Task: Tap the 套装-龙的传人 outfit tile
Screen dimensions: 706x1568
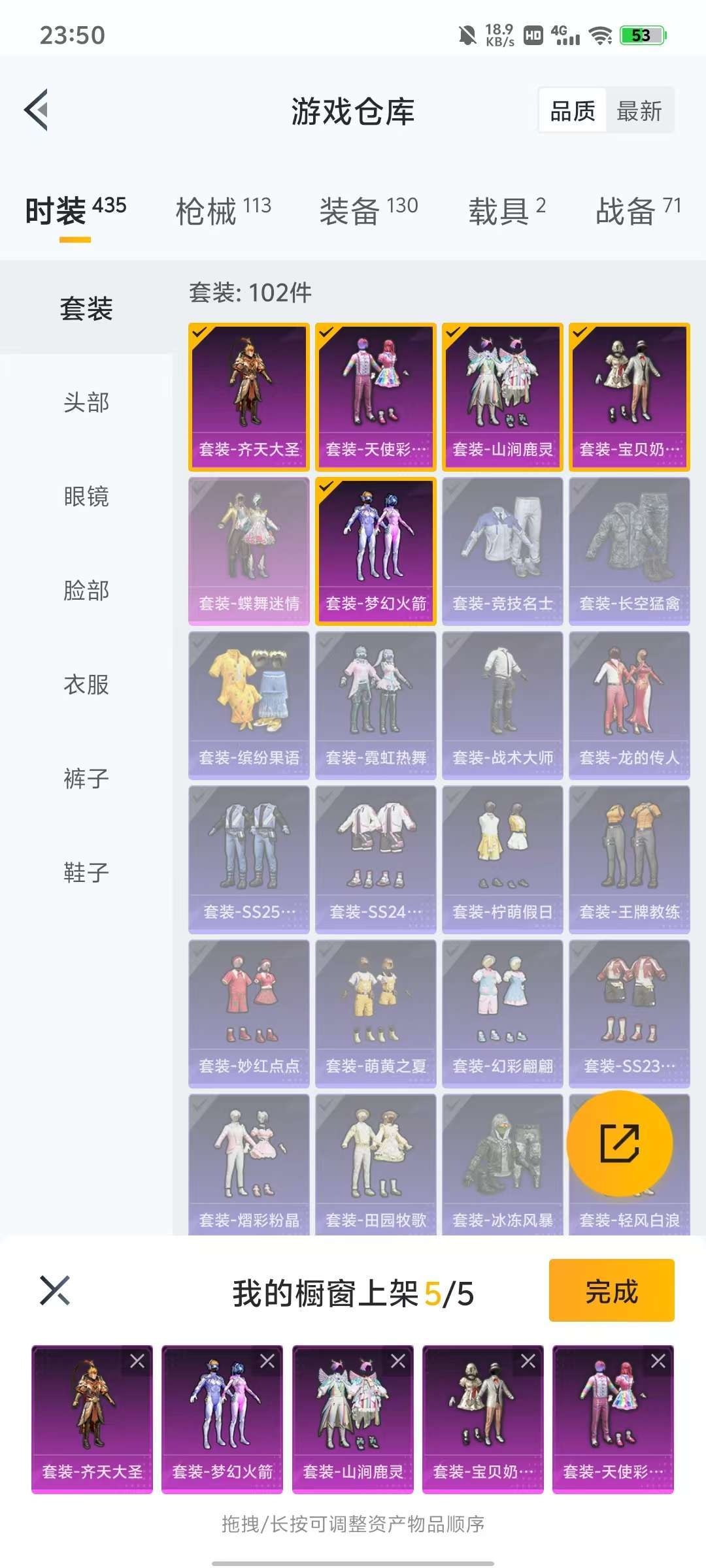Action: pos(630,705)
